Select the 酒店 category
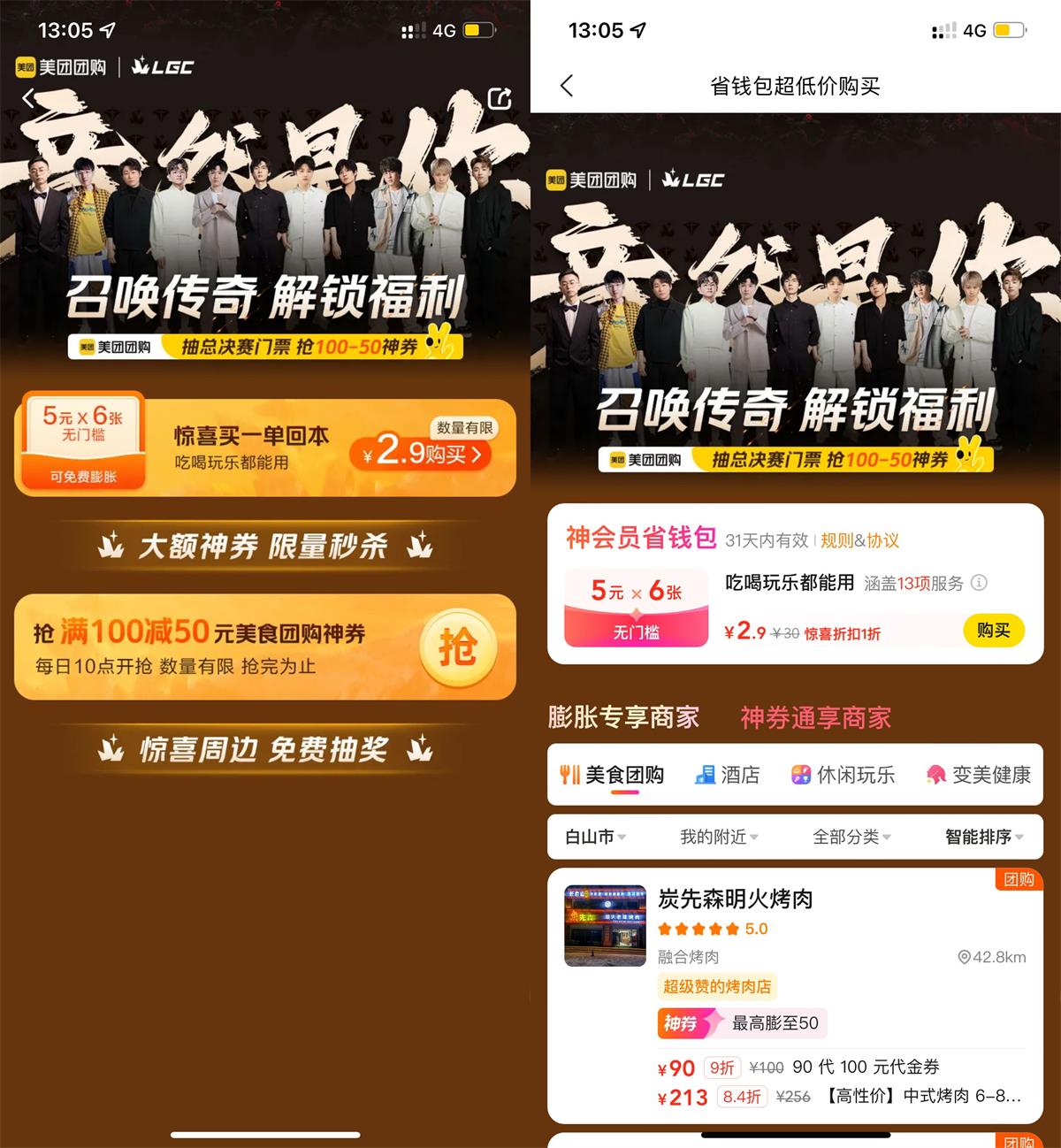Image resolution: width=1061 pixels, height=1148 pixels. 728,776
